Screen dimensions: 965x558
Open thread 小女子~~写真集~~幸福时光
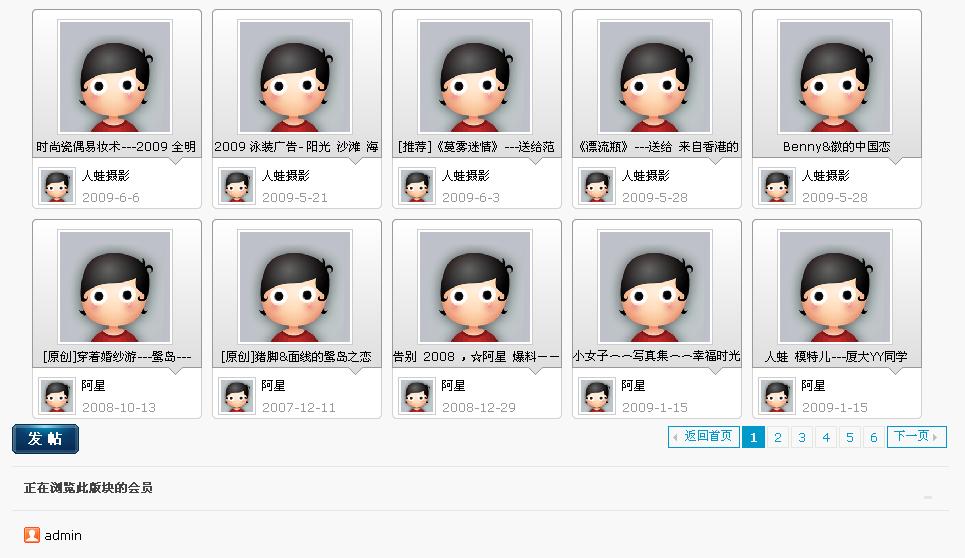click(x=656, y=356)
